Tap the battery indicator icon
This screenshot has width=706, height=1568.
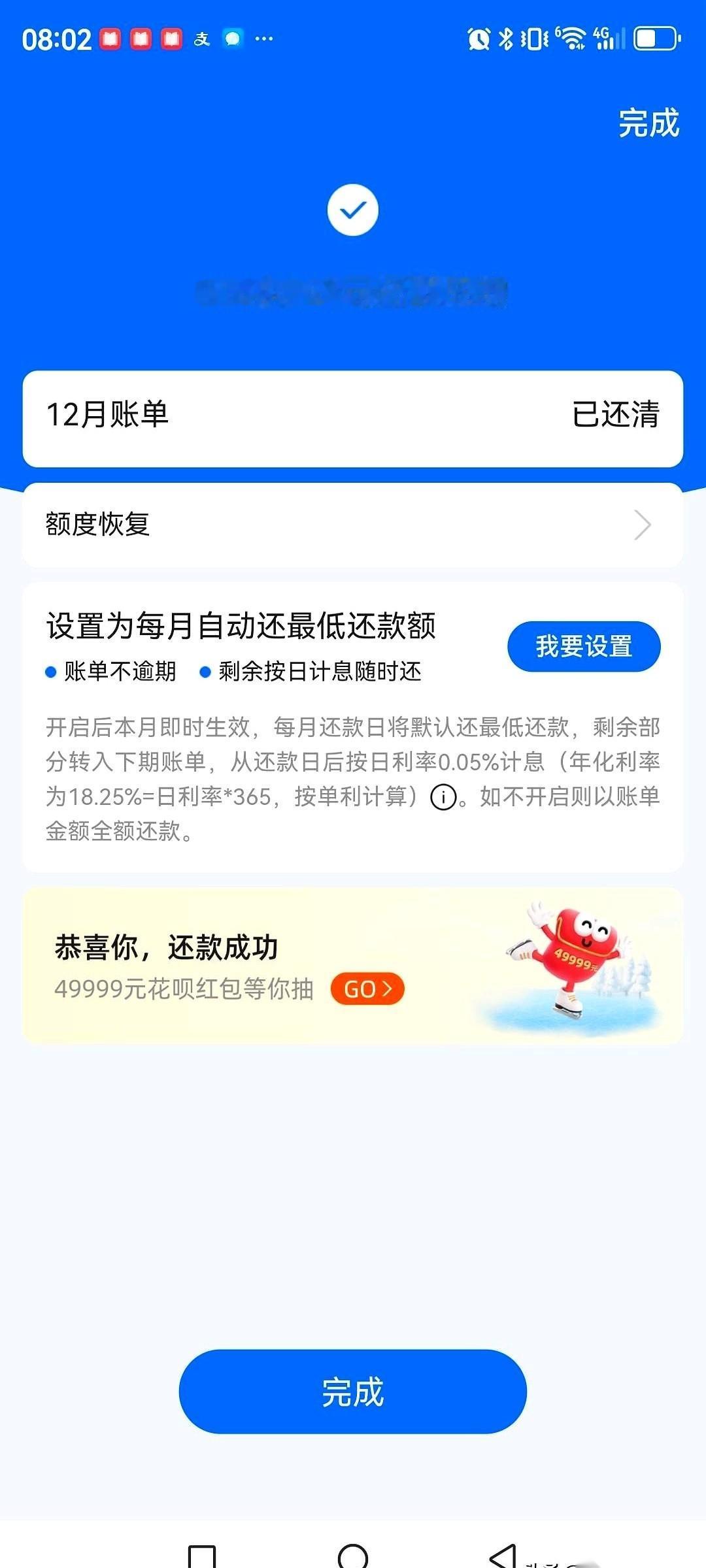656,41
